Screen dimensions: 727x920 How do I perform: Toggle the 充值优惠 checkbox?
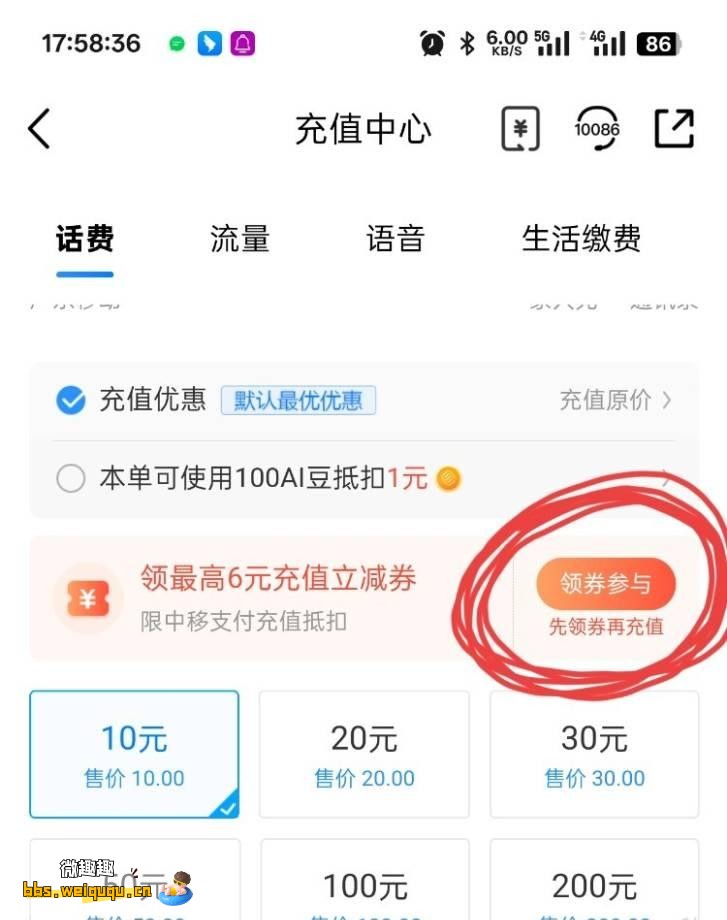(x=70, y=401)
